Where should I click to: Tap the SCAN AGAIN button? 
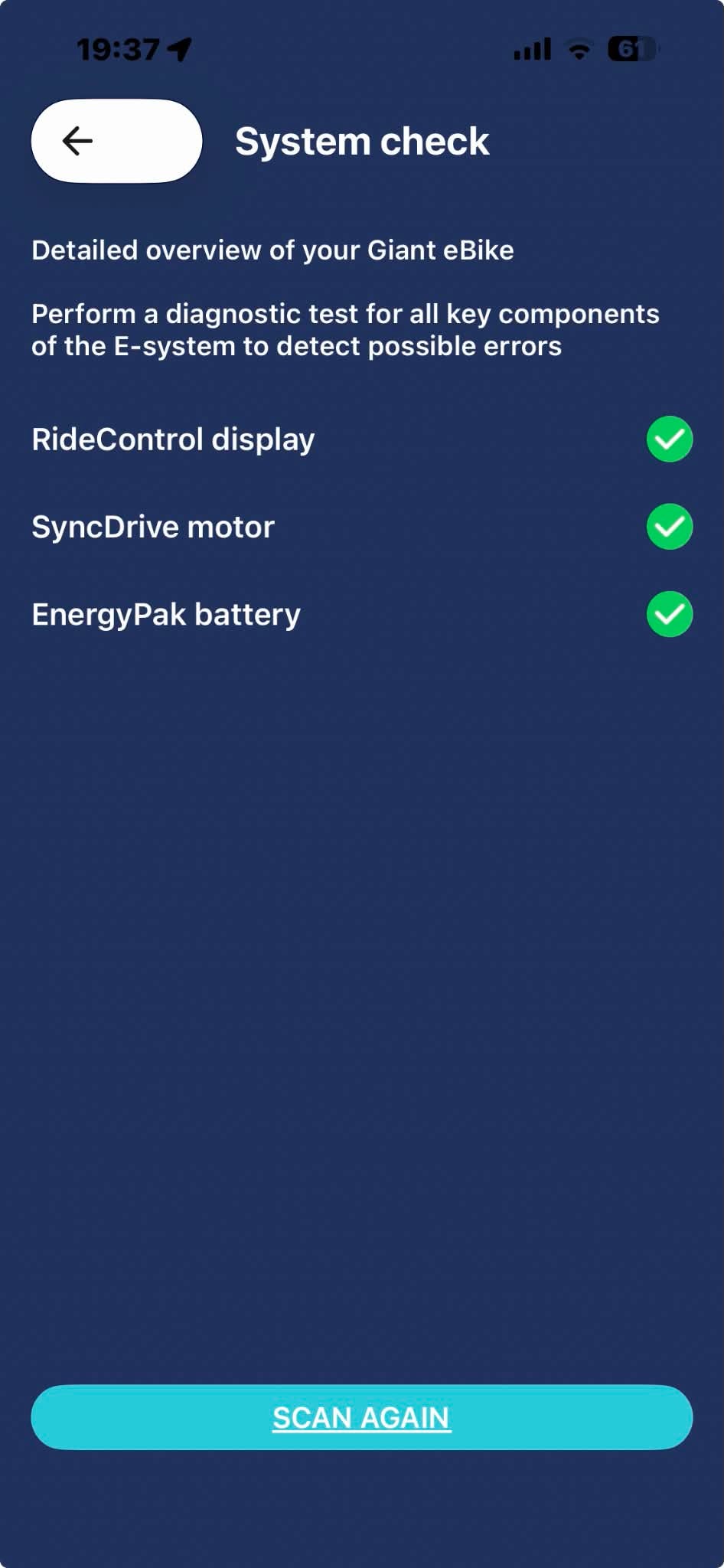pyautogui.click(x=362, y=1417)
